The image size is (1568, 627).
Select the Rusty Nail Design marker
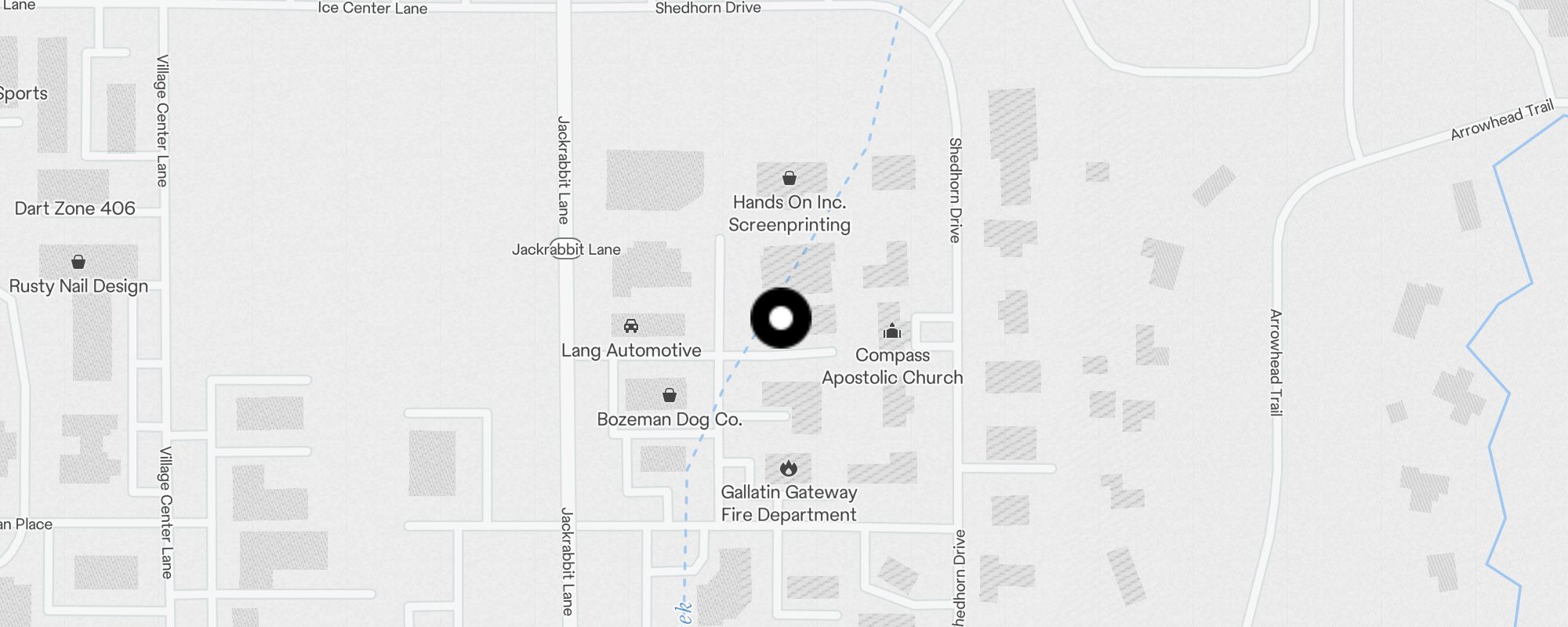point(78,262)
